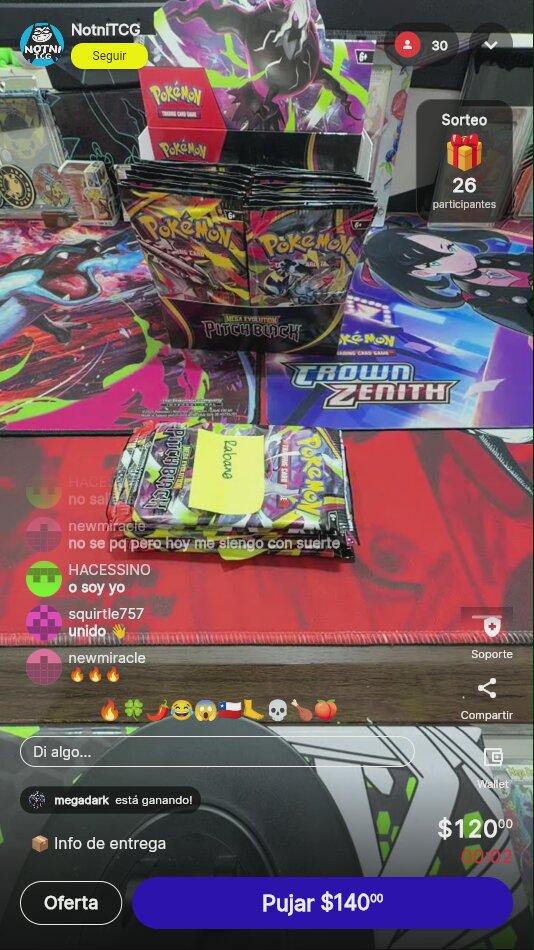534x950 pixels.
Task: Share the stream via Compartir
Action: click(487, 699)
